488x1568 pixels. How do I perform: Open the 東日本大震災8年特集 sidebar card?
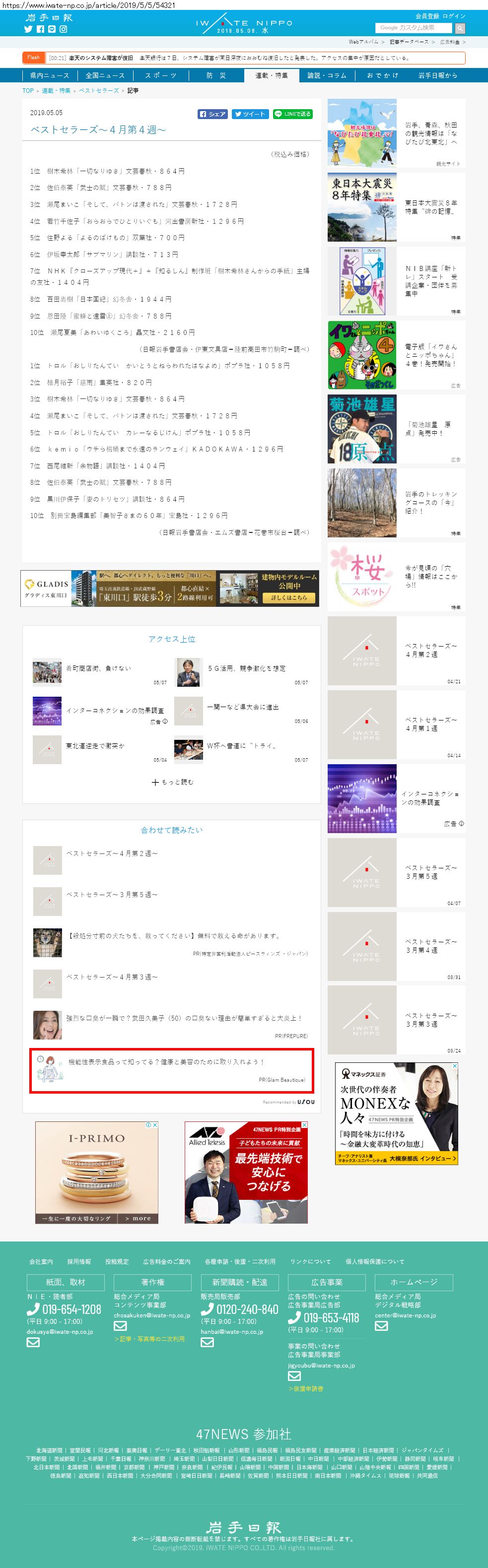point(396,207)
